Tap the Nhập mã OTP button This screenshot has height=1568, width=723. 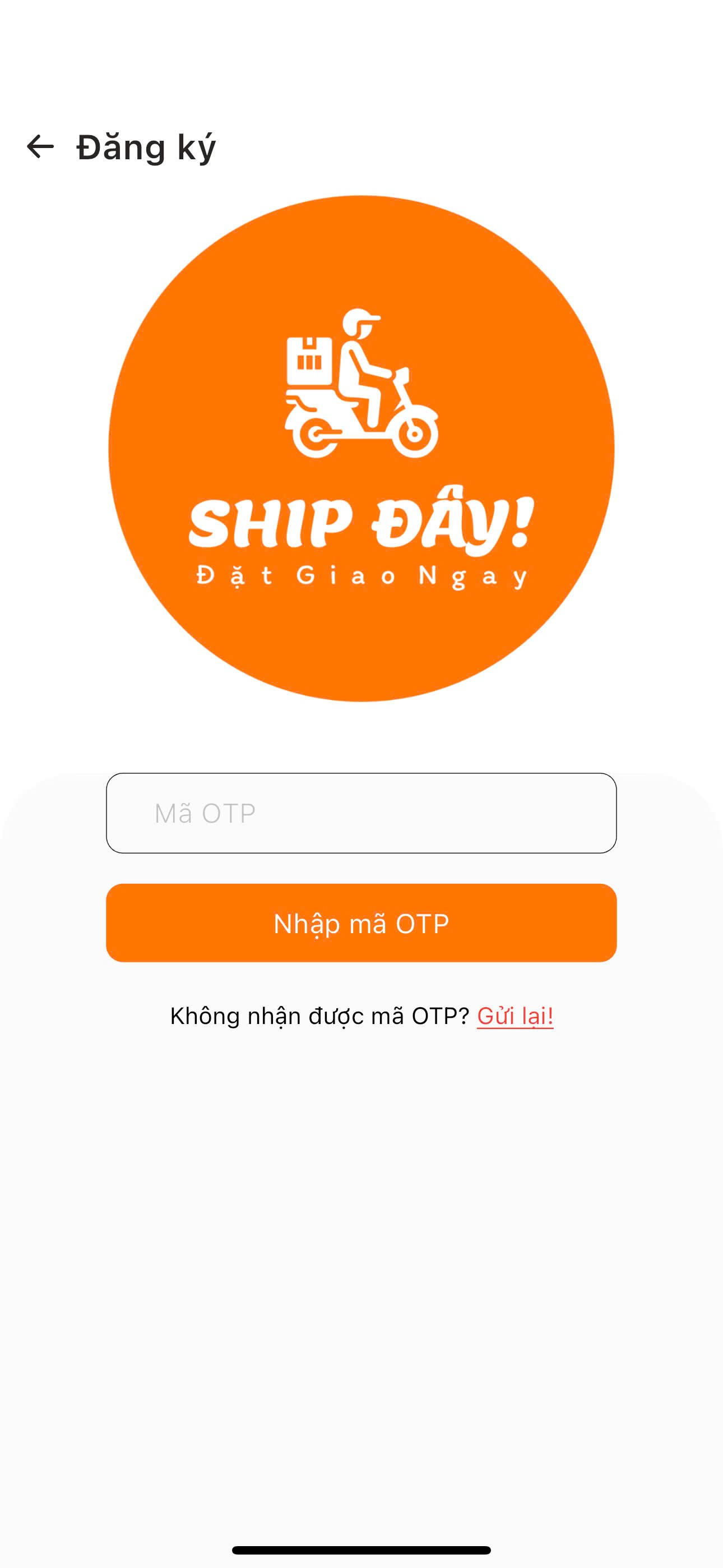coord(361,923)
